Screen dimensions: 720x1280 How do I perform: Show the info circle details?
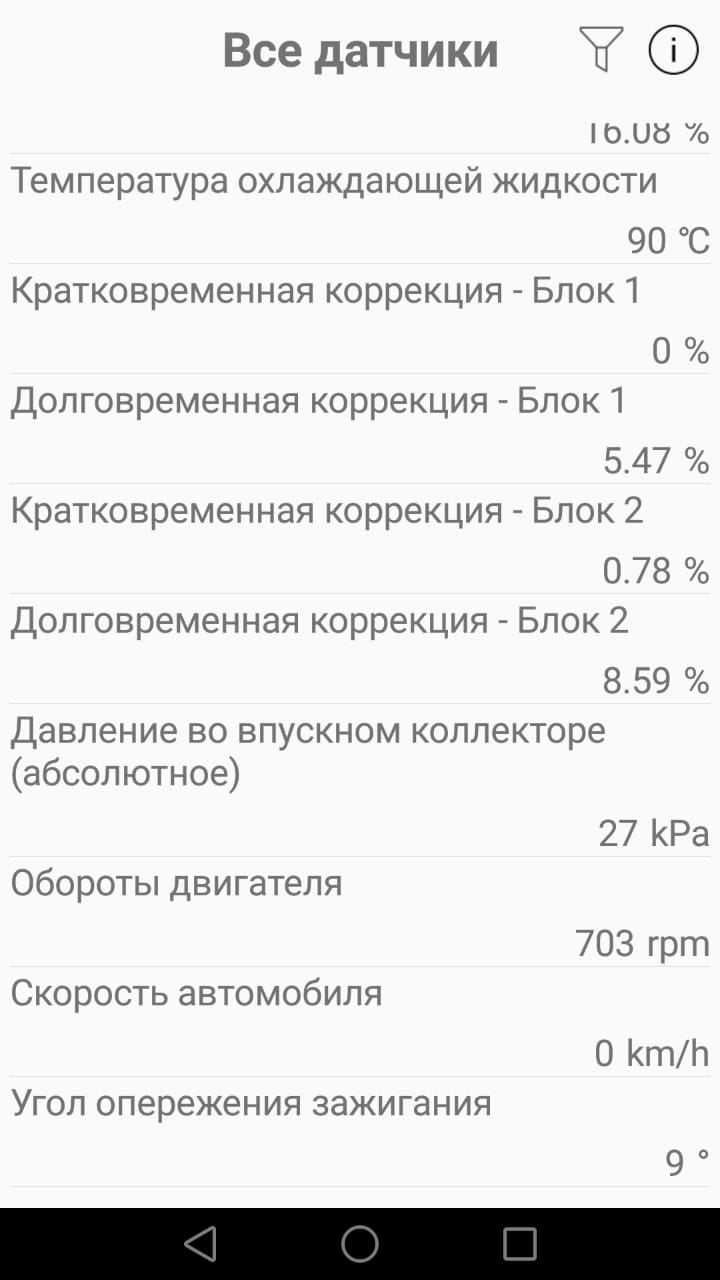click(x=673, y=49)
